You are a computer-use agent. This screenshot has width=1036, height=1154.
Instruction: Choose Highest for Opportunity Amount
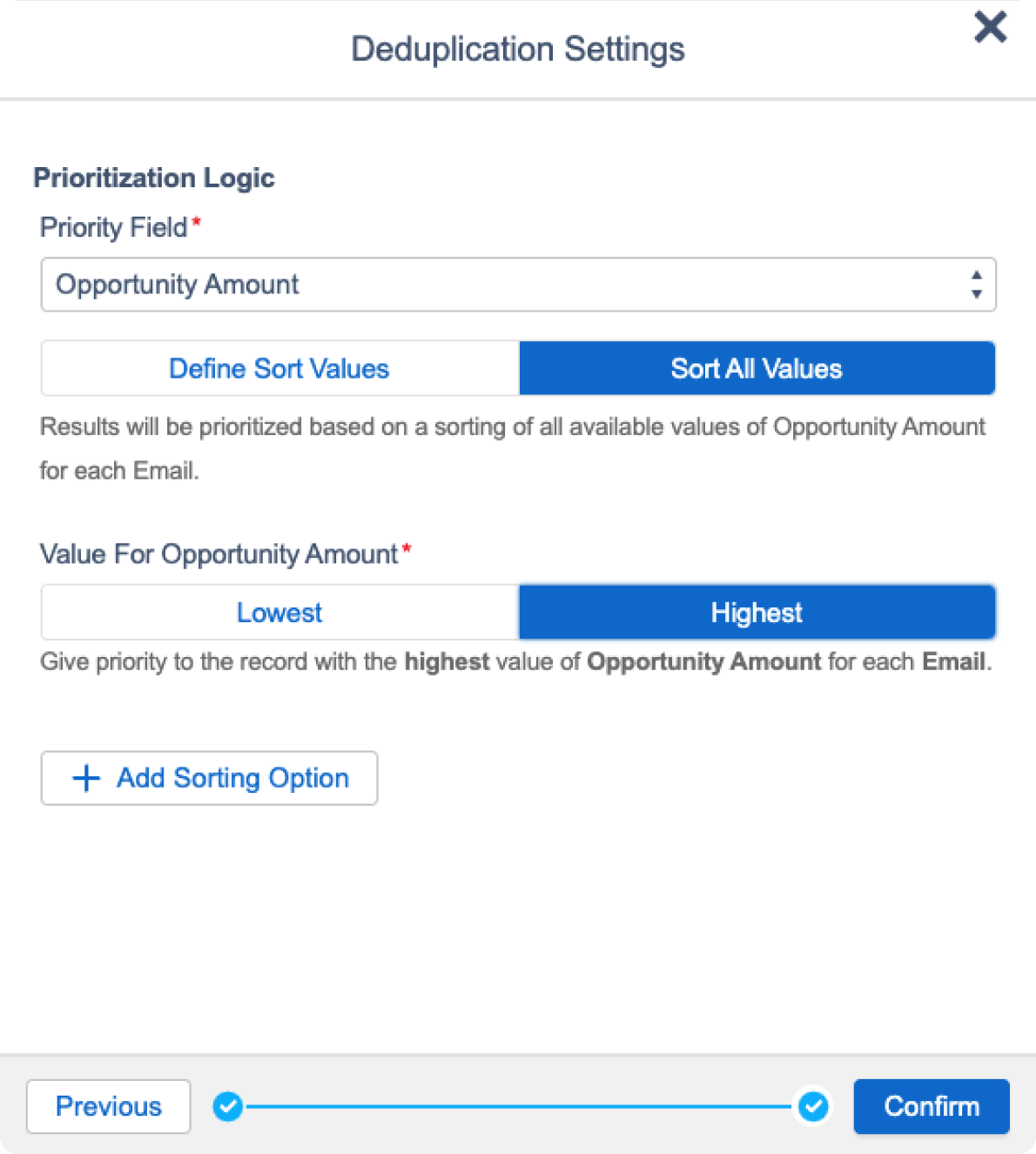[757, 613]
